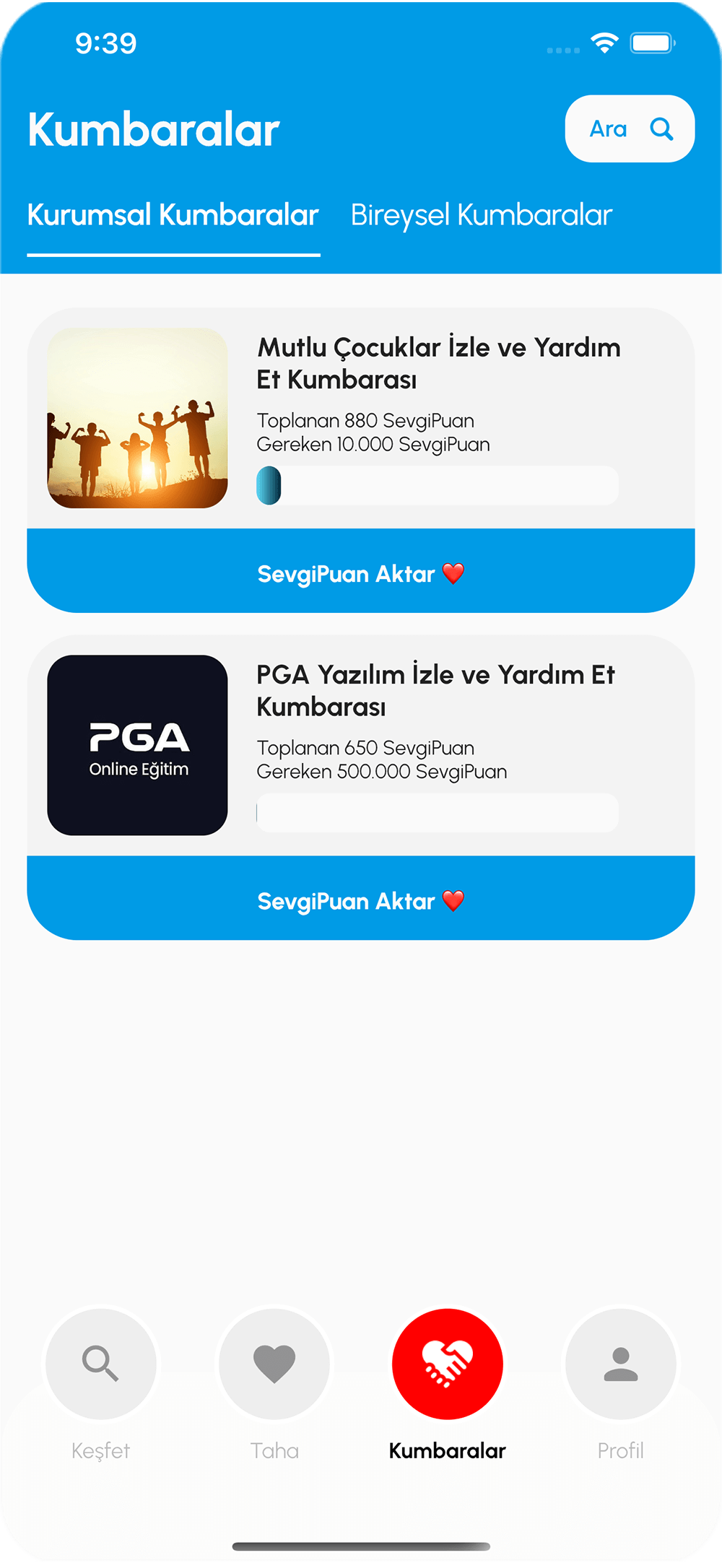Open the Mutlu Çocuklar kumbara card

(x=438, y=362)
